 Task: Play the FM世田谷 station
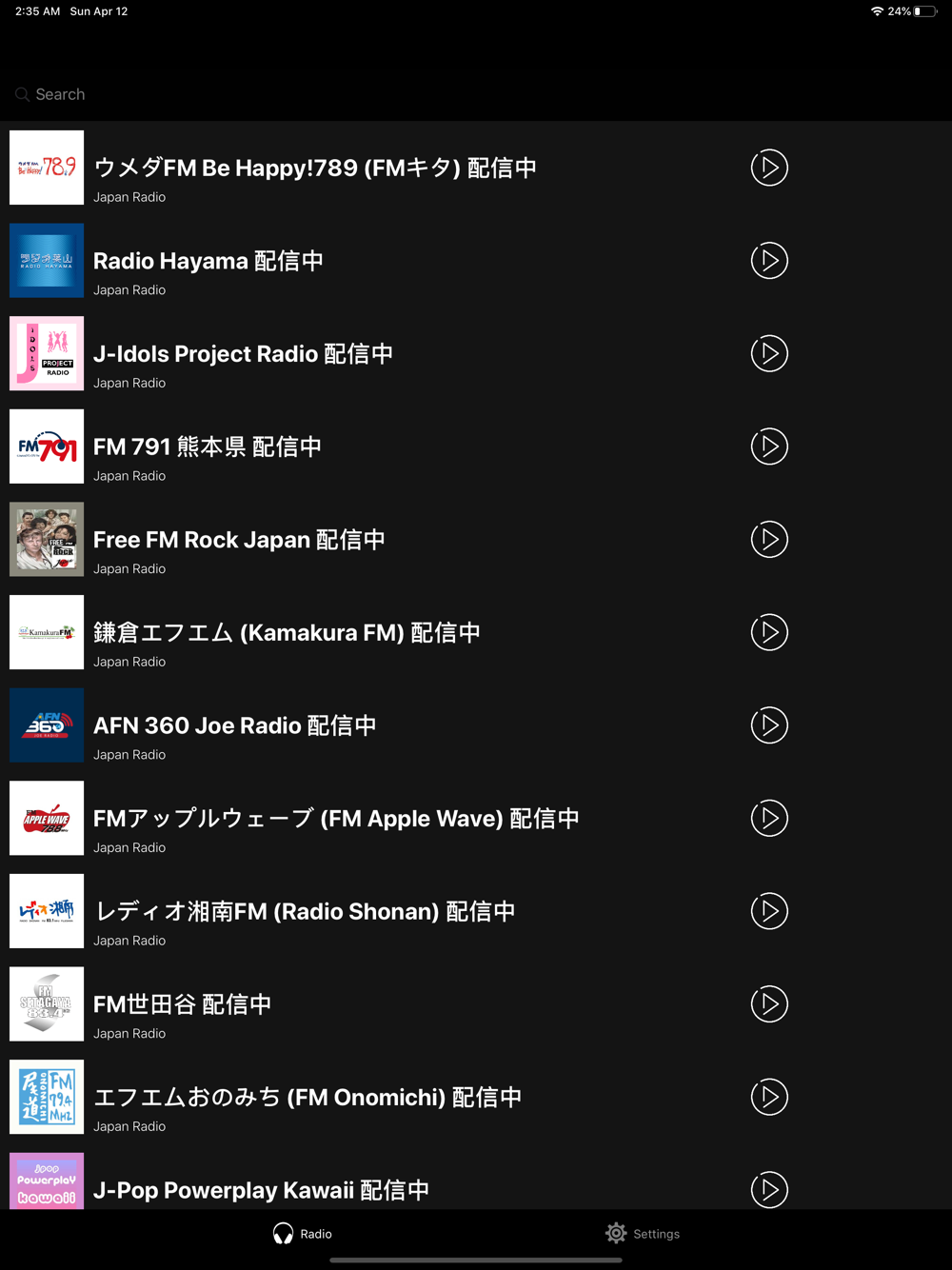point(769,1004)
